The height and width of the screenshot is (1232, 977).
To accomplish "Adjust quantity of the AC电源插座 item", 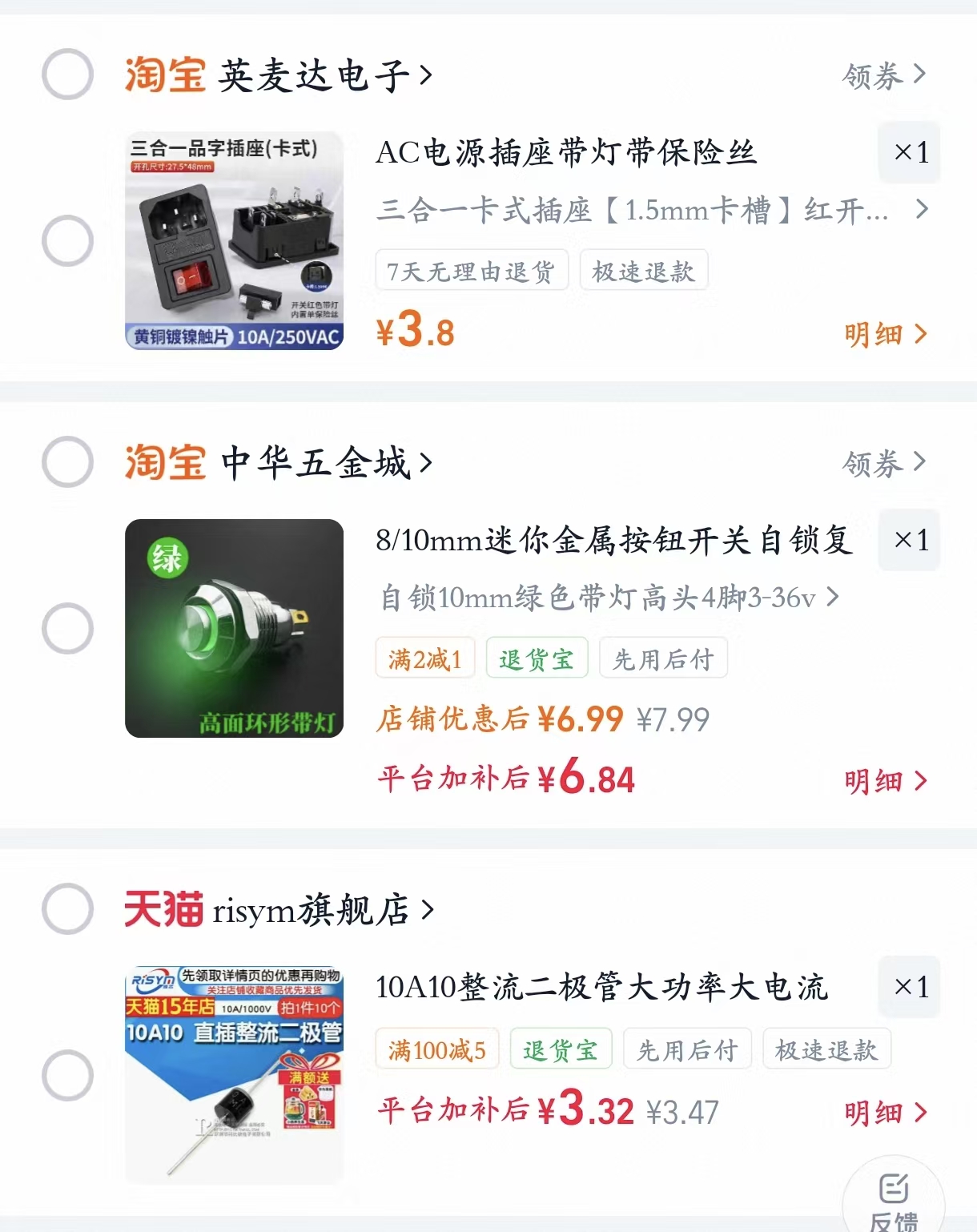I will pos(909,152).
